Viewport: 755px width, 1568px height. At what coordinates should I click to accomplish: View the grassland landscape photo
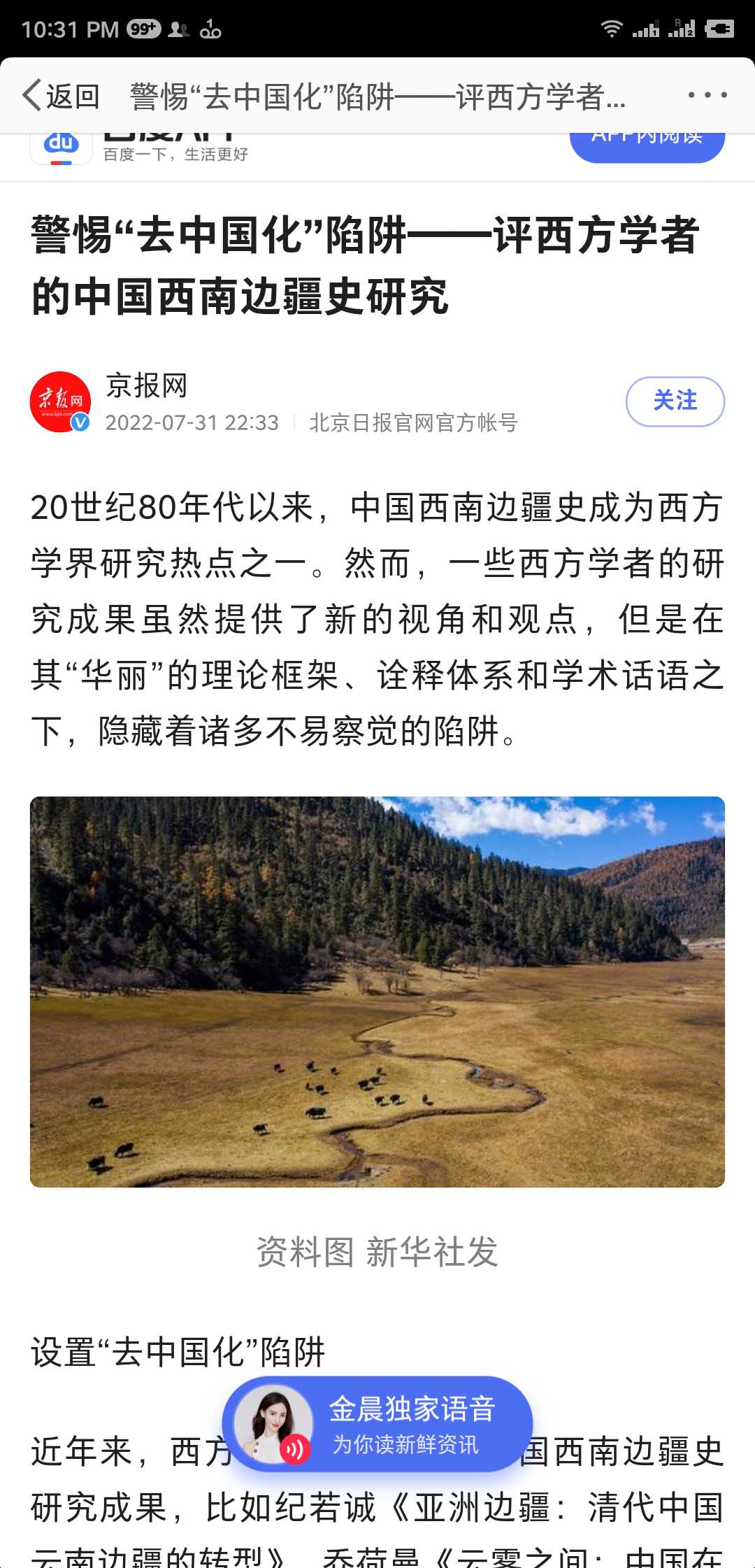coord(377,991)
